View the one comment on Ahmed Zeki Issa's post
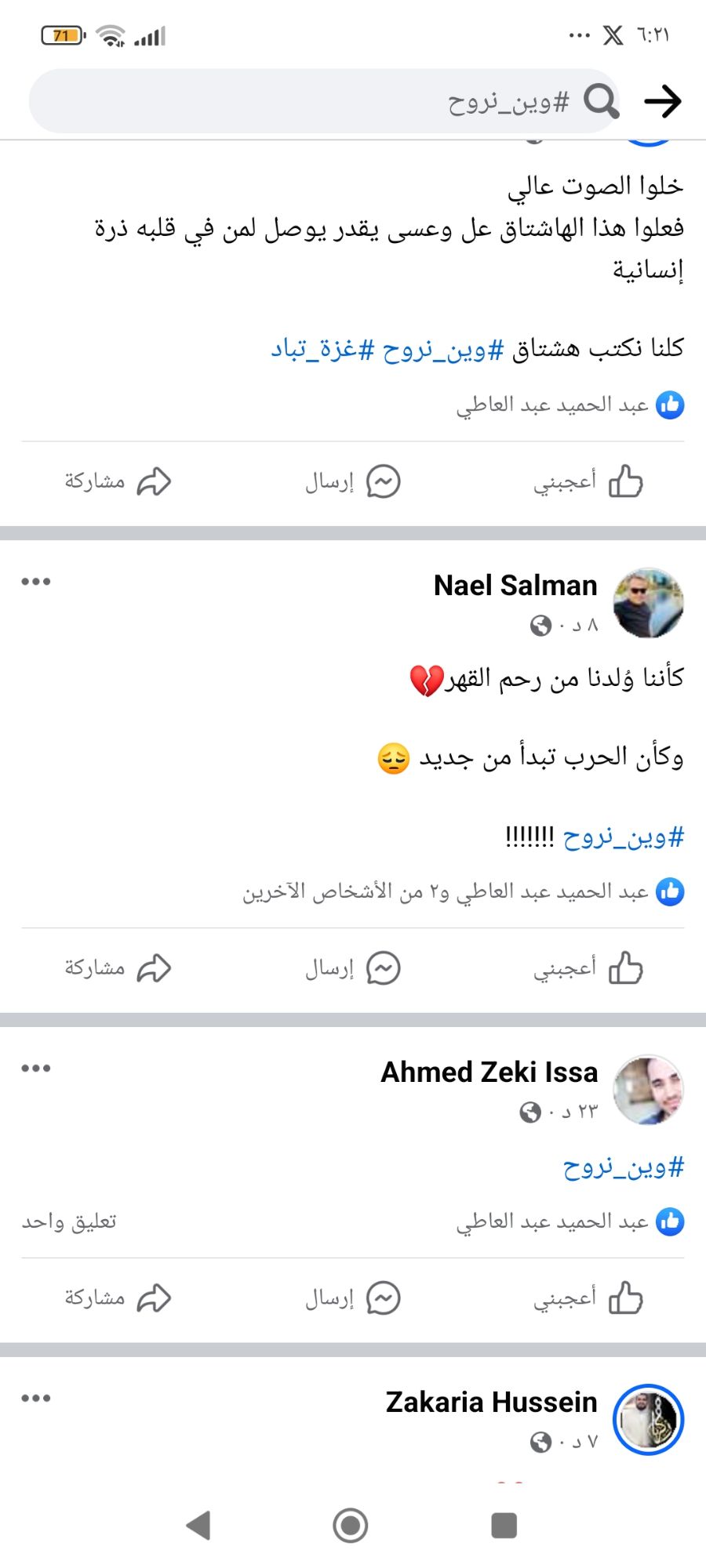The image size is (706, 1568). coord(69,1221)
